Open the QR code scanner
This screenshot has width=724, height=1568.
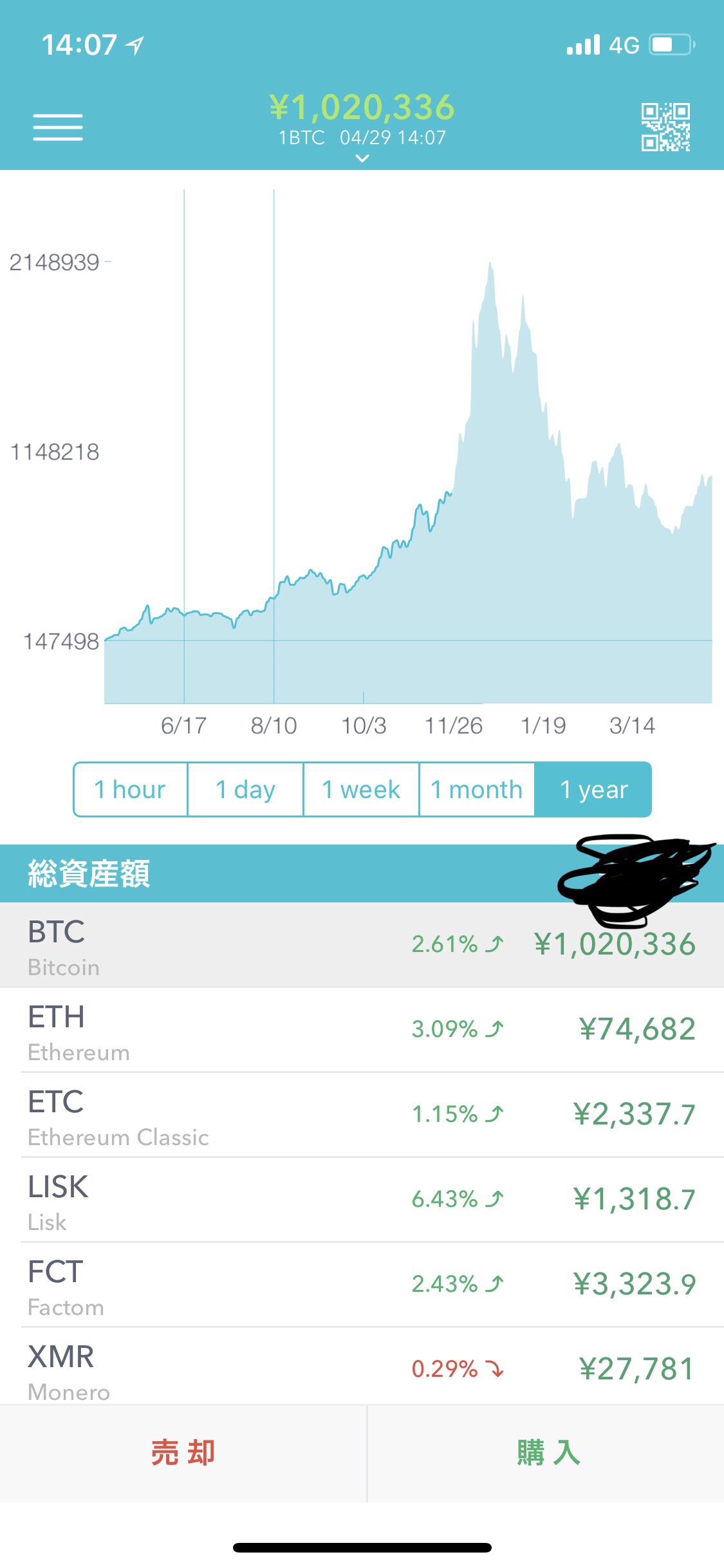pos(665,127)
